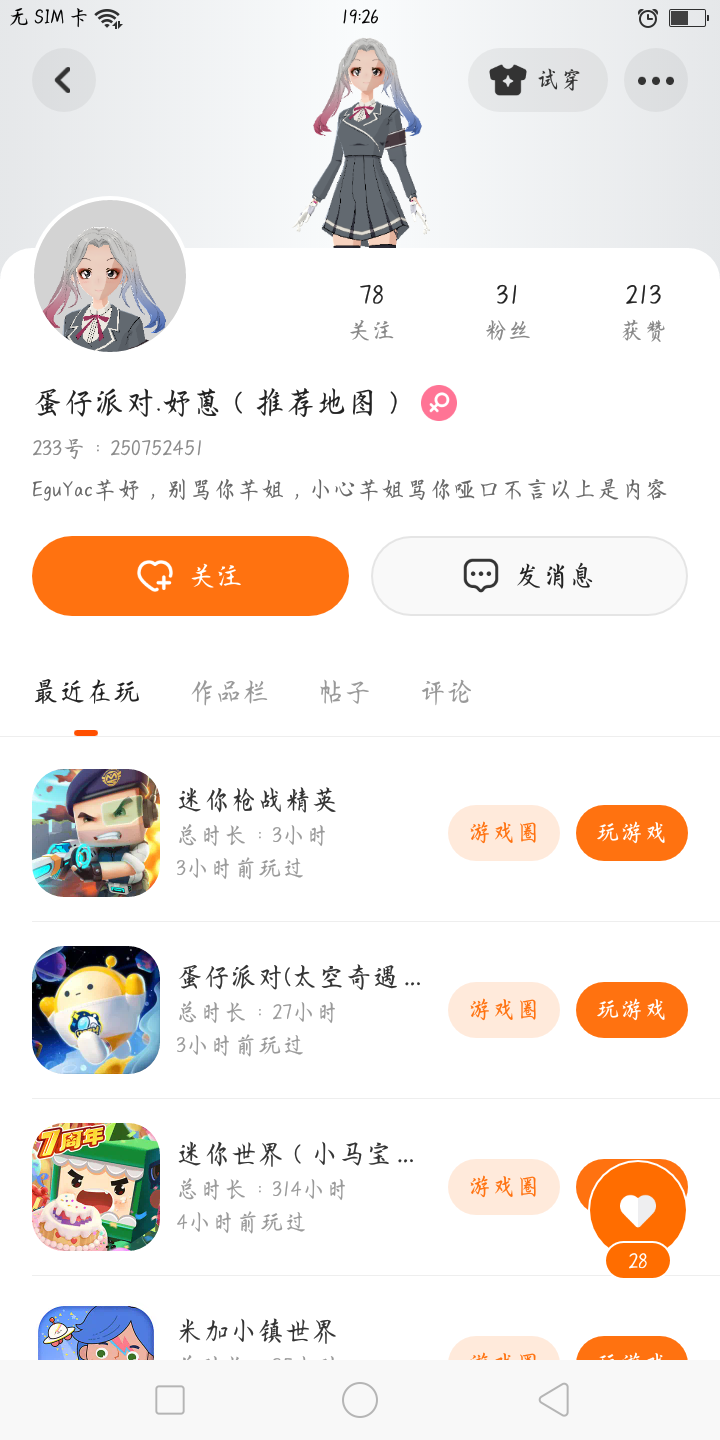
Task: Open the three-dot overflow menu
Action: (655, 80)
